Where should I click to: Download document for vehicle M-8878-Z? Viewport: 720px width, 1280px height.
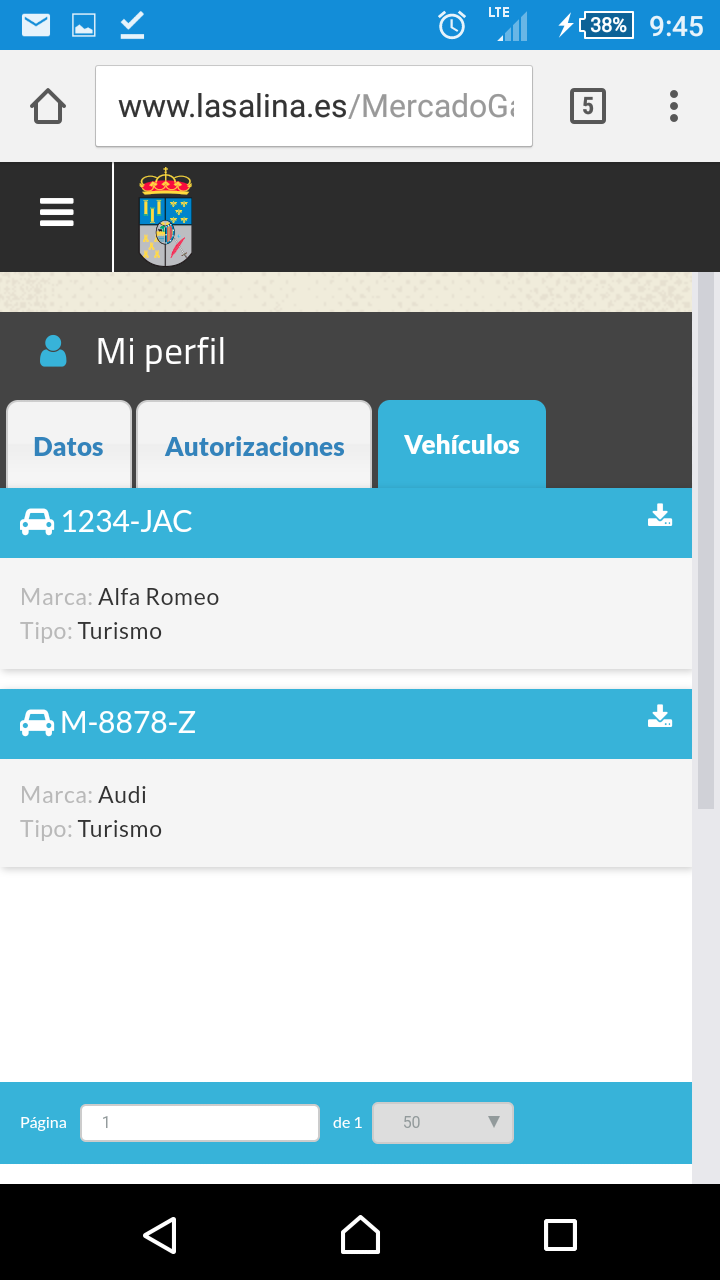pyautogui.click(x=660, y=716)
